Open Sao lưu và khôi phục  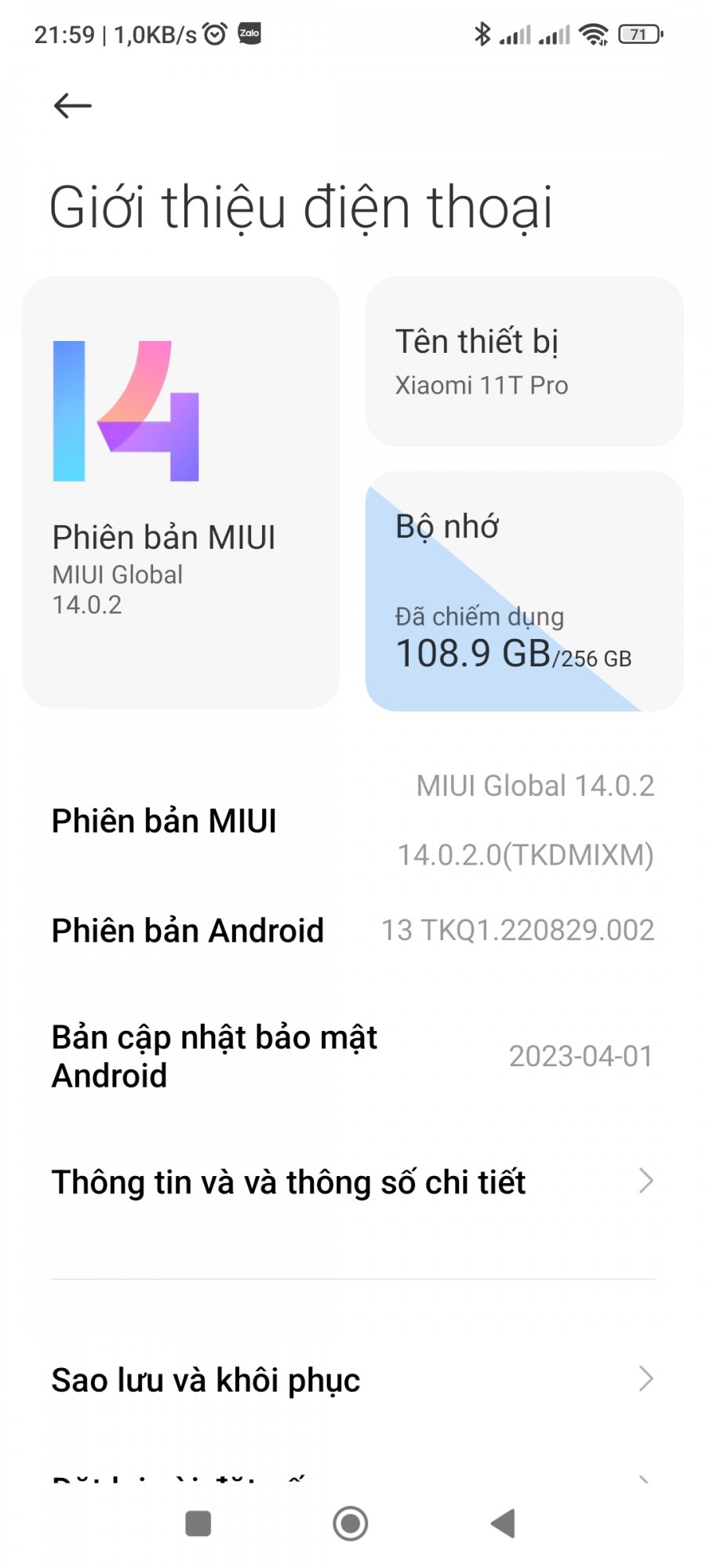coord(353,1380)
